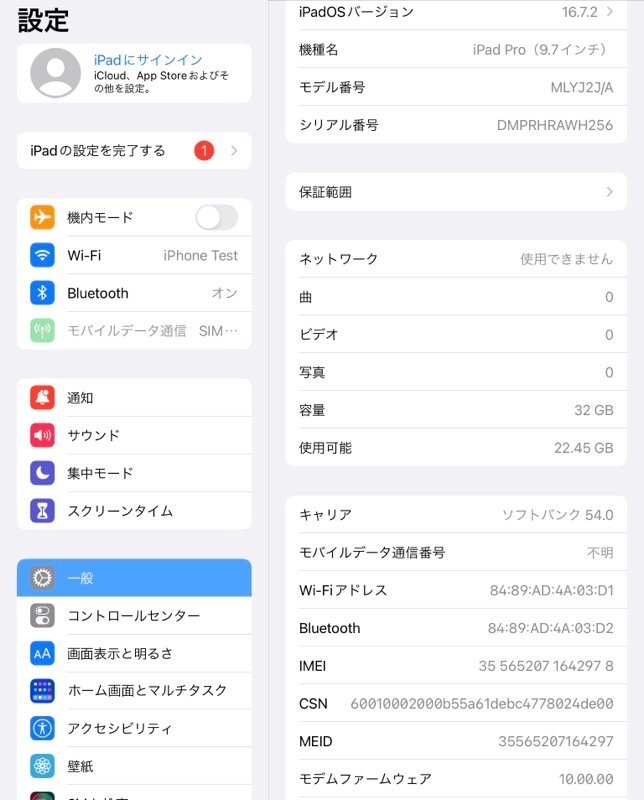Open 壁紙 settings

pos(134,766)
